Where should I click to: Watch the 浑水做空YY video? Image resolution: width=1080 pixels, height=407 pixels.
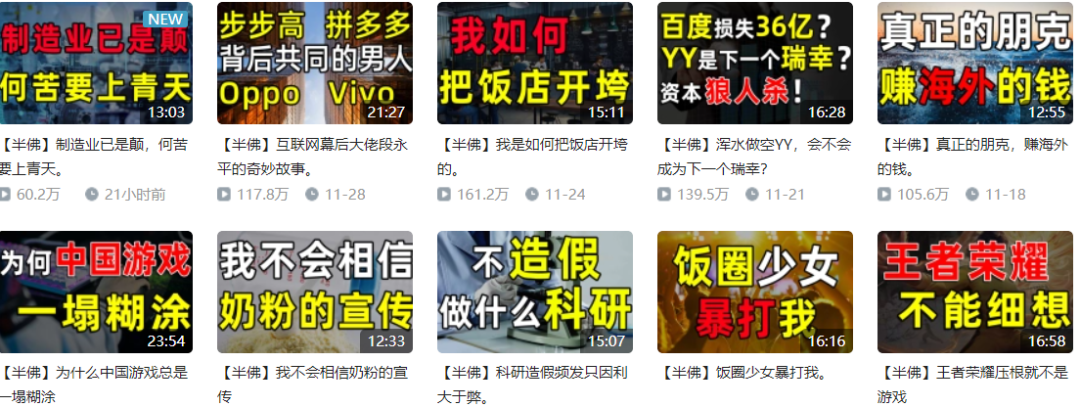[755, 63]
